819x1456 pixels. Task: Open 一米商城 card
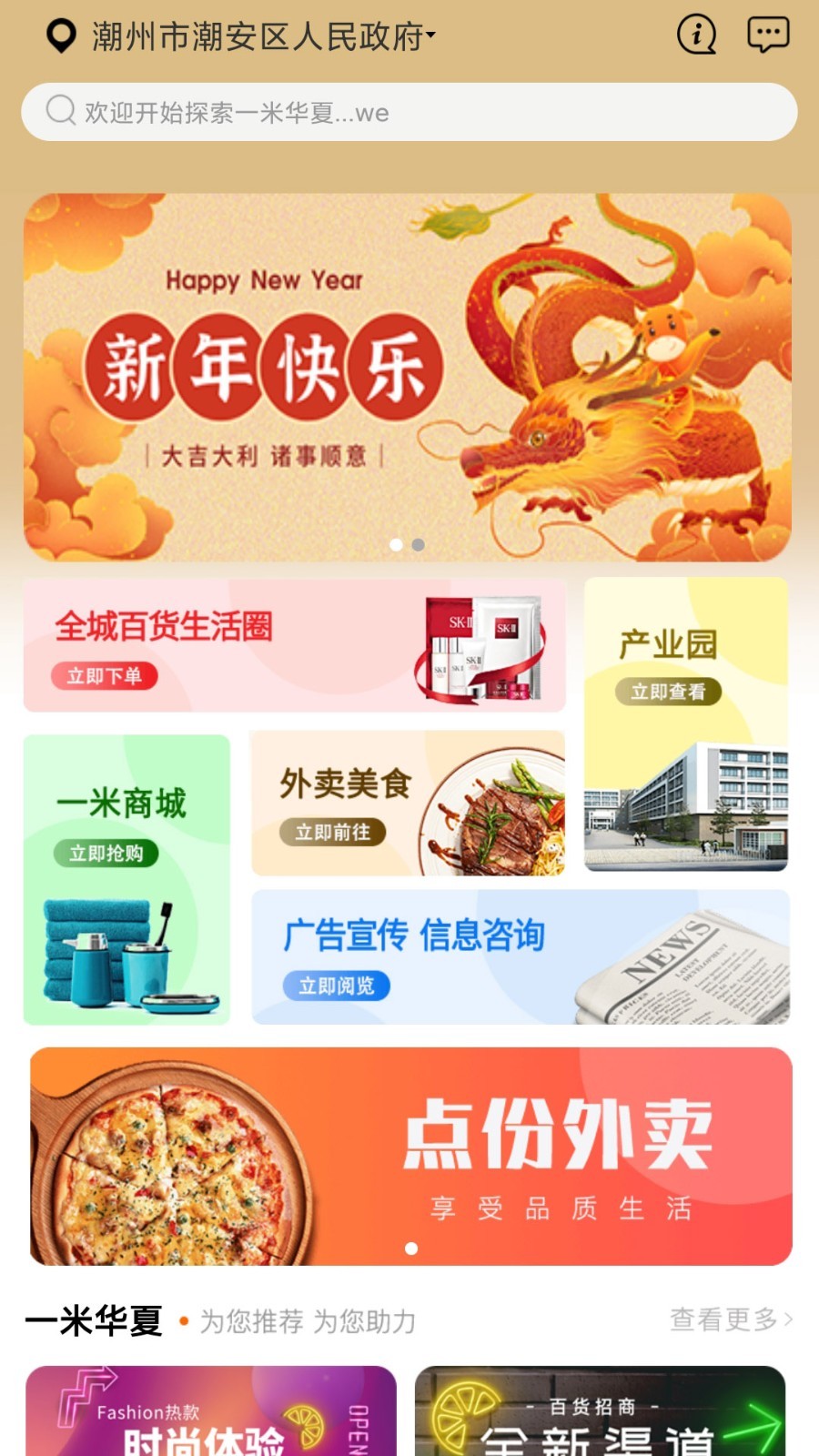(x=126, y=879)
